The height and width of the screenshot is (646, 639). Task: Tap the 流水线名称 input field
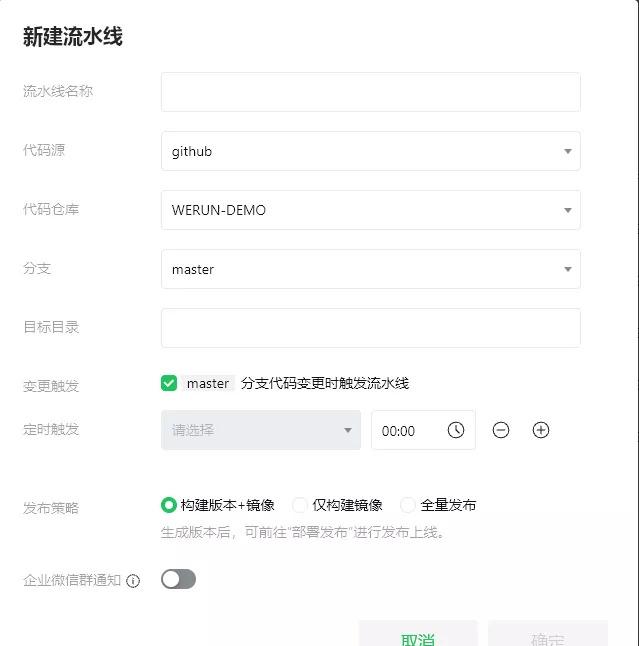coord(370,92)
